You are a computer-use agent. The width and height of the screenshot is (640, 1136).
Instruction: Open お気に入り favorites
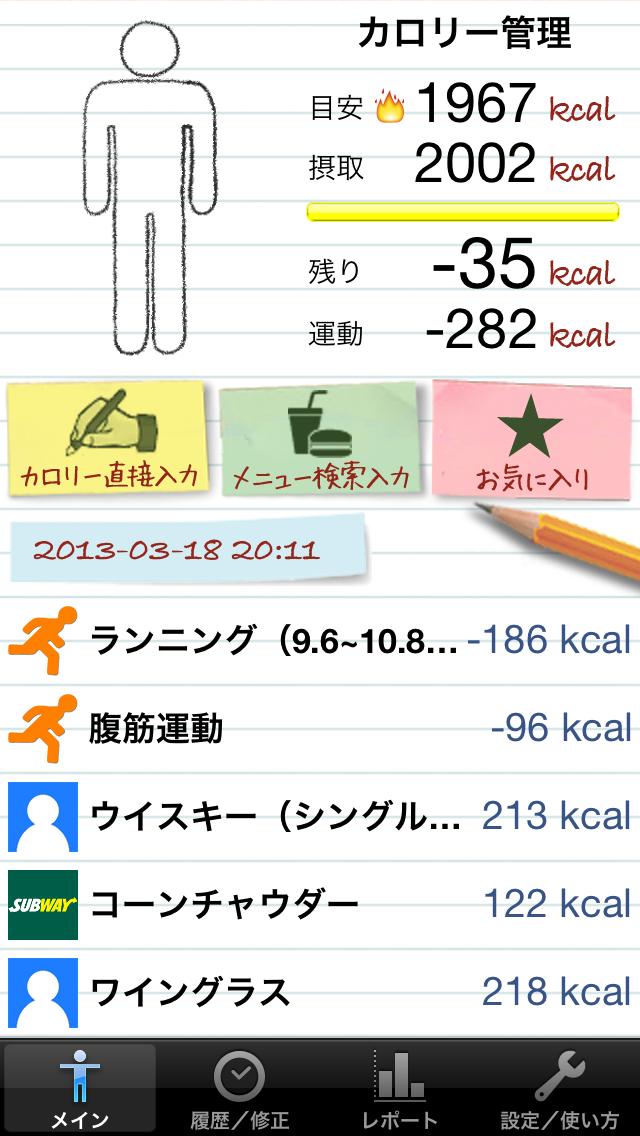(531, 440)
